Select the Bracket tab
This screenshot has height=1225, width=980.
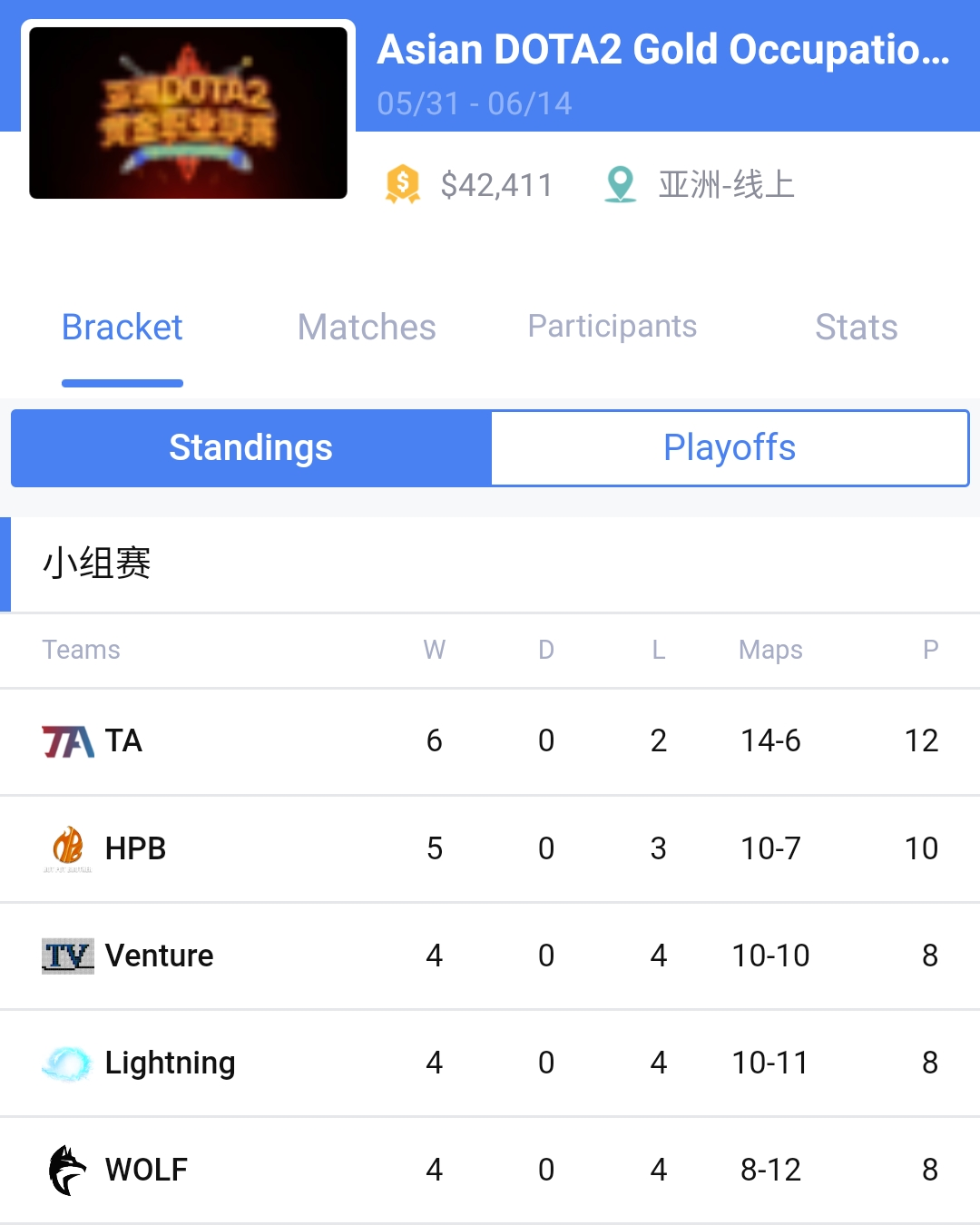click(x=122, y=328)
